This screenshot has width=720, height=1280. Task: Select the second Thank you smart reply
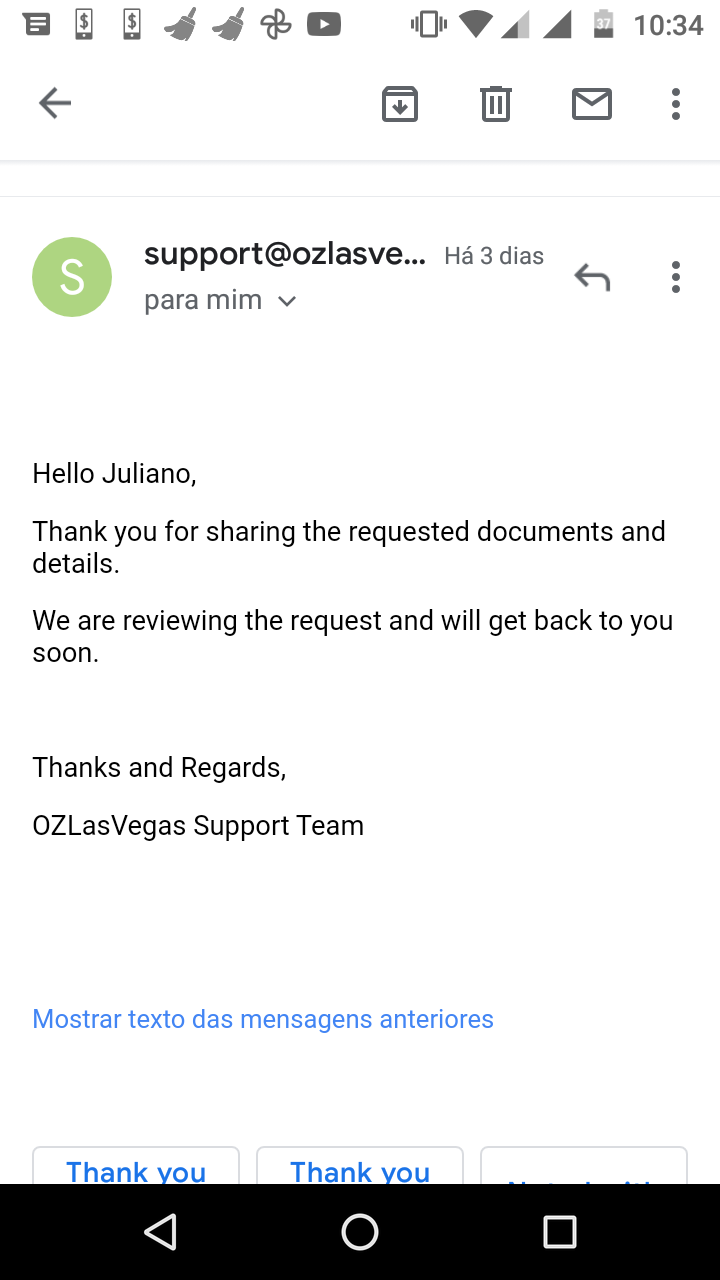360,1168
